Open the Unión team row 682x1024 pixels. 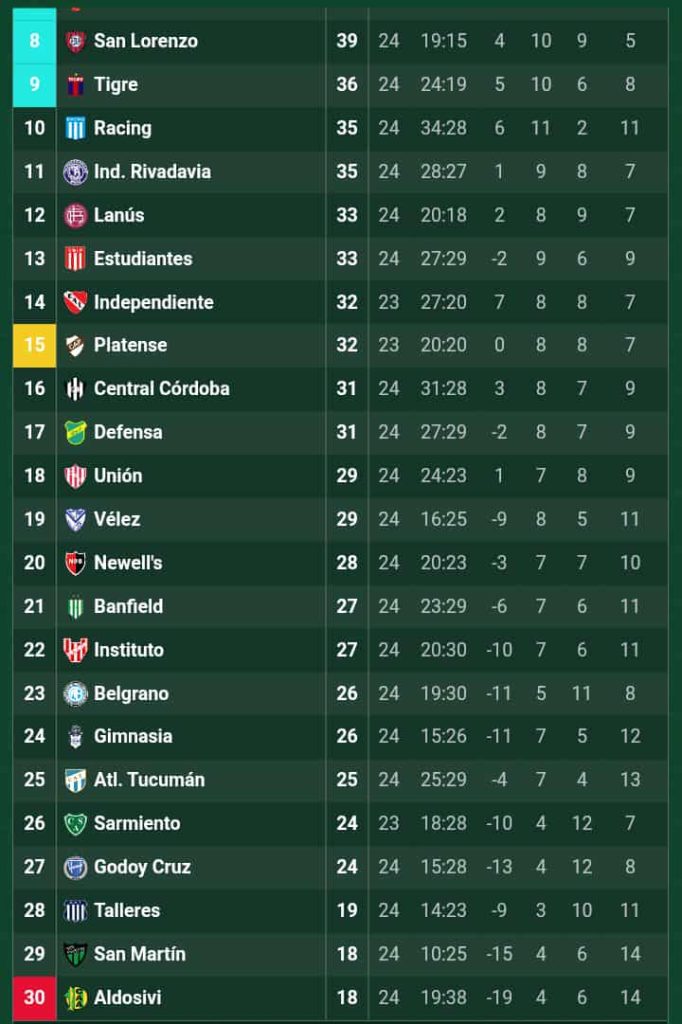pos(118,476)
